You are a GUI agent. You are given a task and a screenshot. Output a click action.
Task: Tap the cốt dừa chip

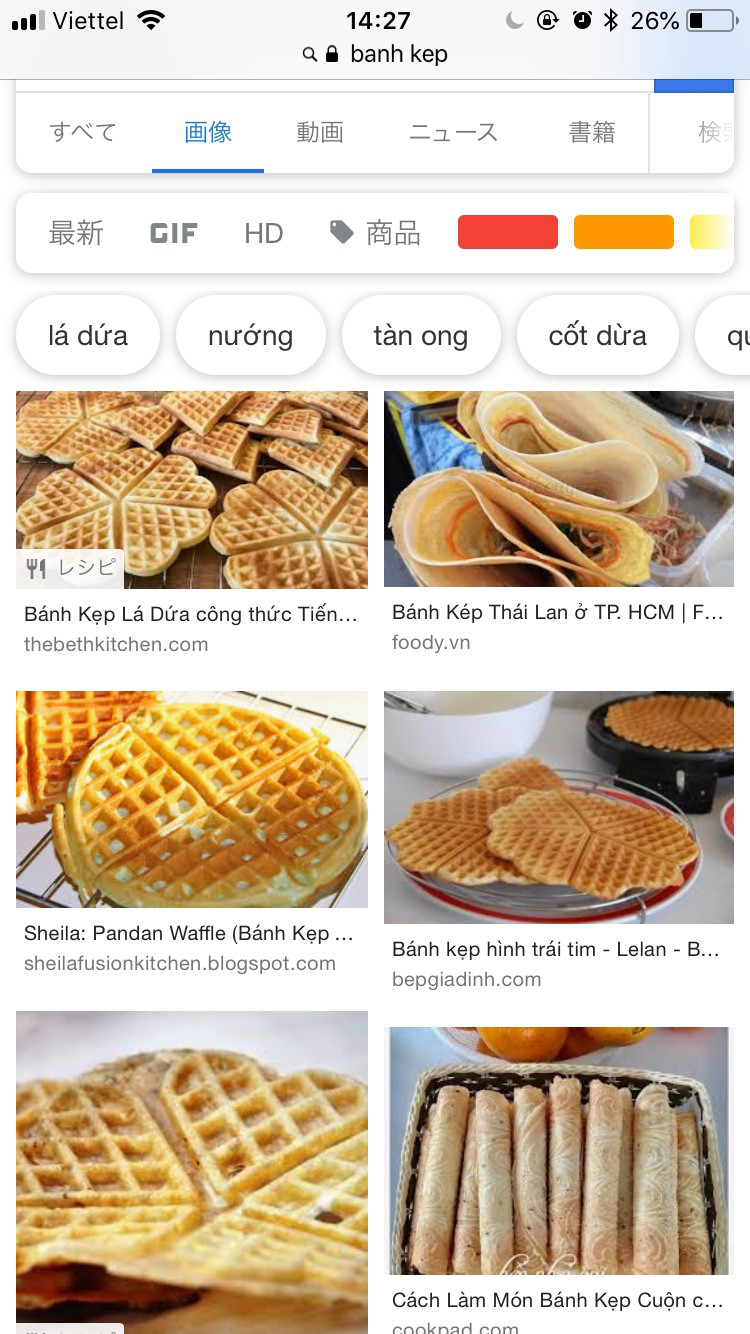point(597,336)
